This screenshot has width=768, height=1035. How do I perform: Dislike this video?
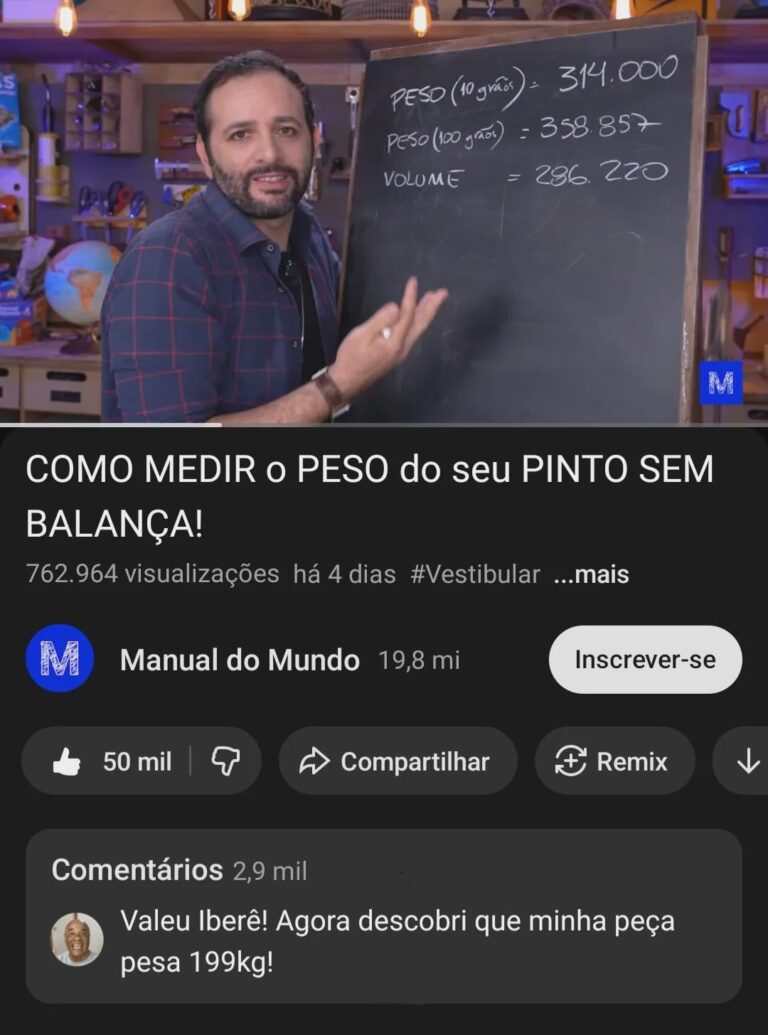[x=225, y=762]
